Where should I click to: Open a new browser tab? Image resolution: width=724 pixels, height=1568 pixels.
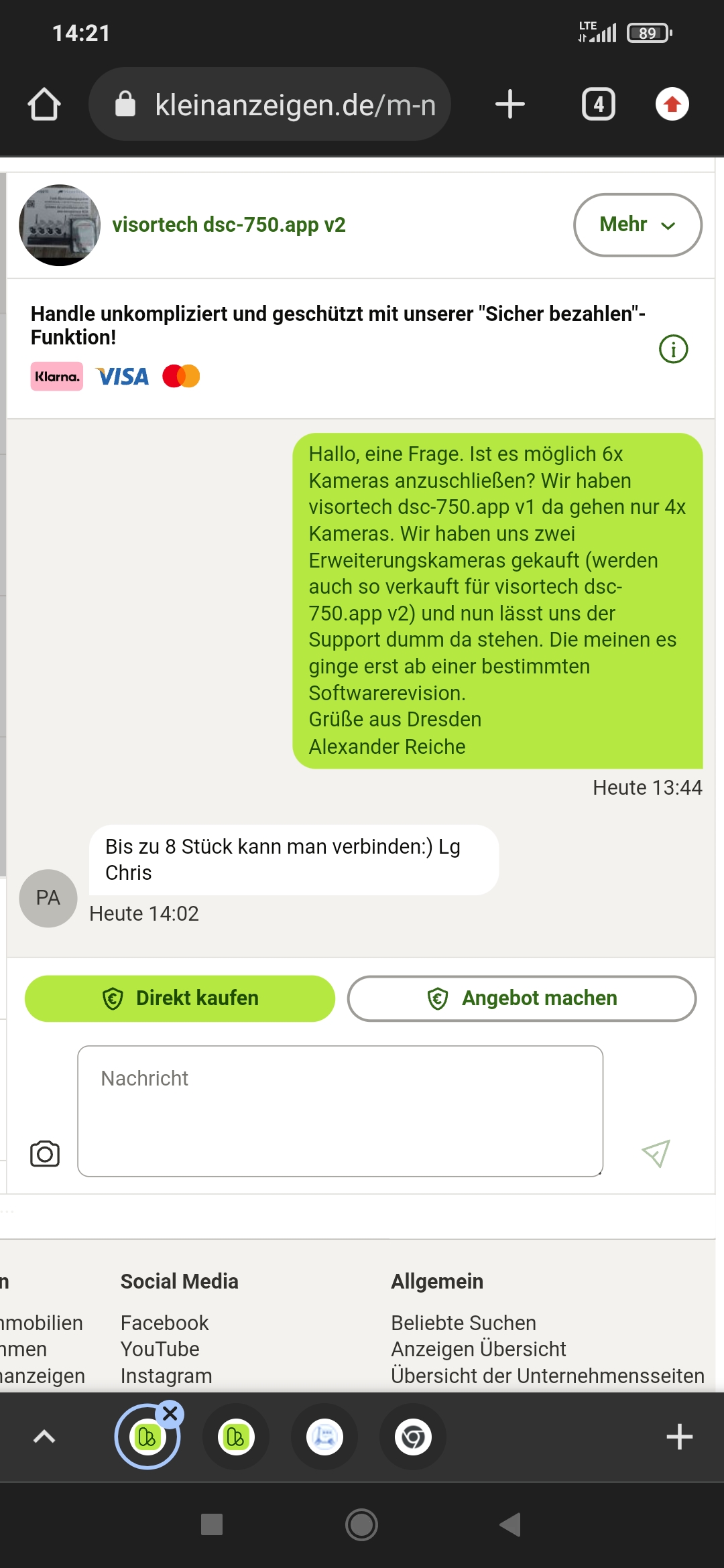tap(510, 104)
